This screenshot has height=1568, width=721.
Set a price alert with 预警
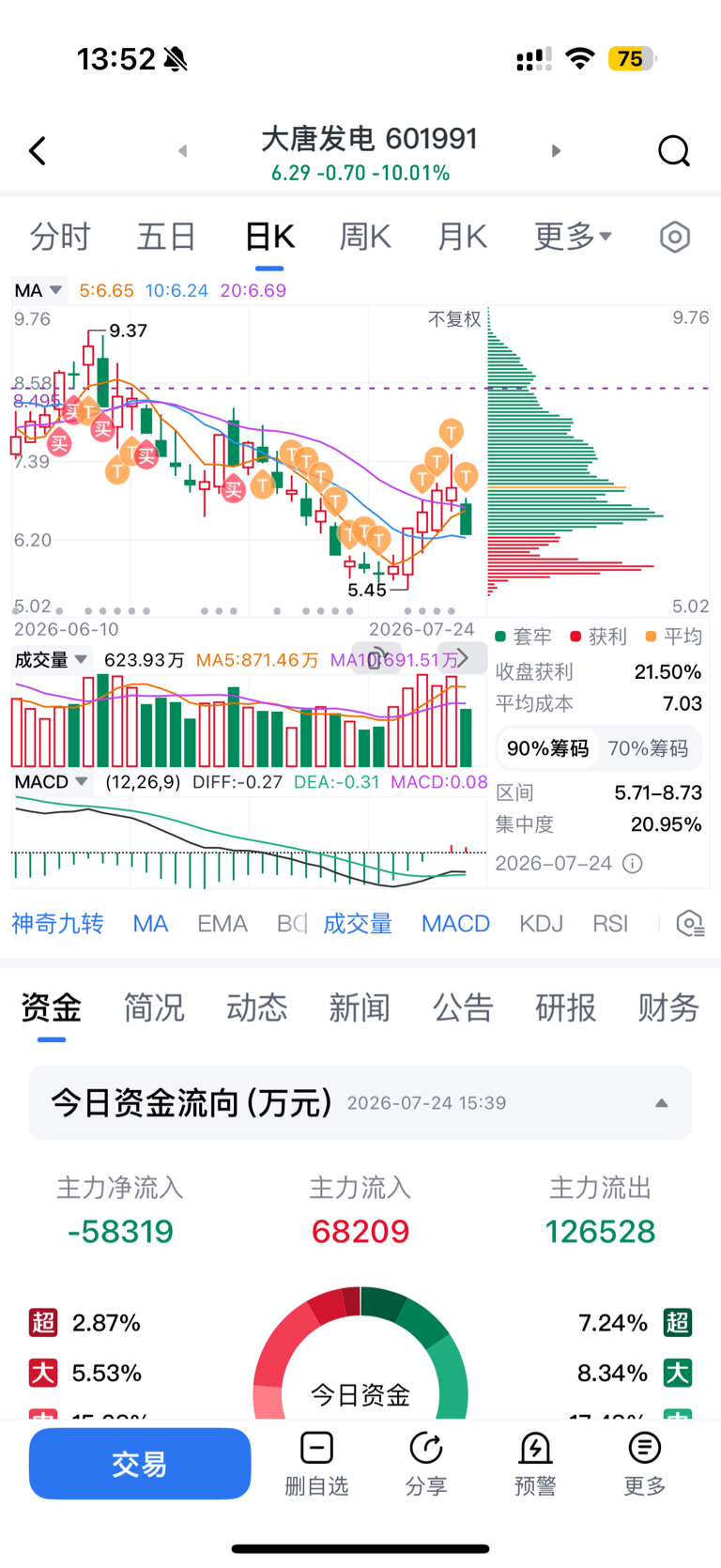click(x=535, y=1464)
